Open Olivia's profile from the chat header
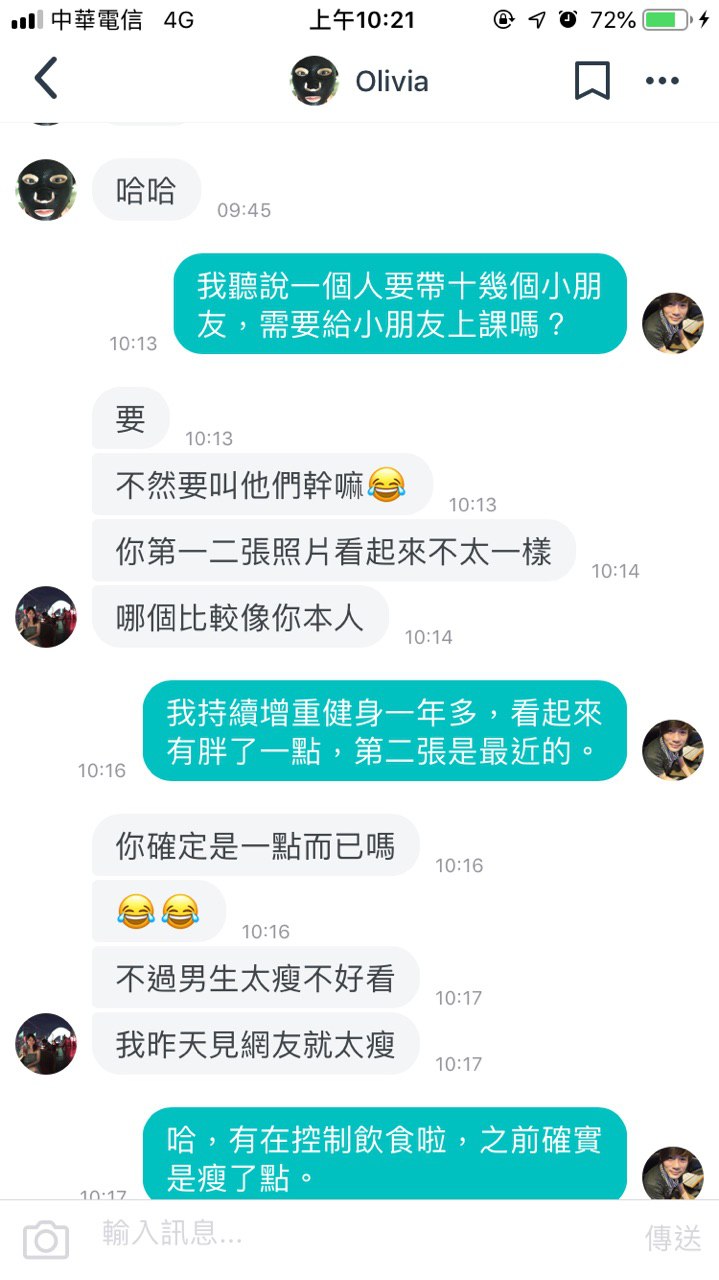The width and height of the screenshot is (719, 1280). coord(360,81)
